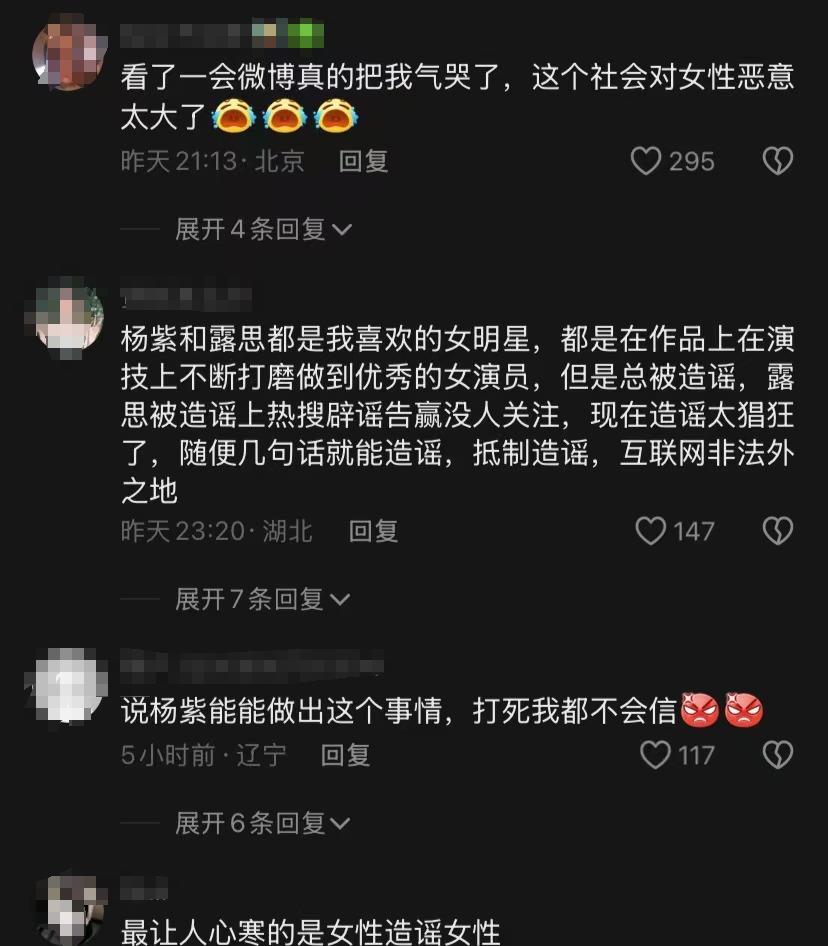Expand 展开4条回复

click(263, 229)
